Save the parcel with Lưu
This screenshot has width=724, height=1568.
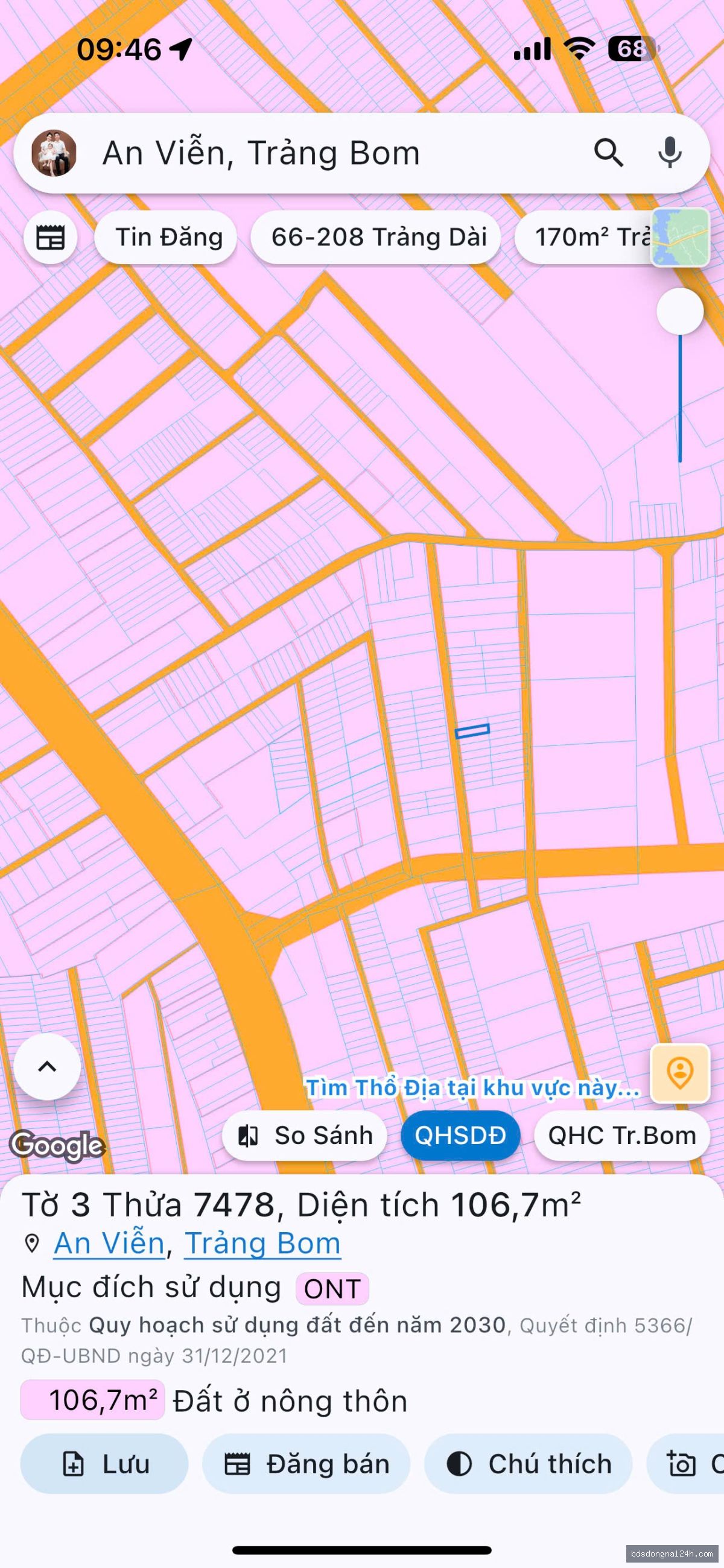[104, 1464]
